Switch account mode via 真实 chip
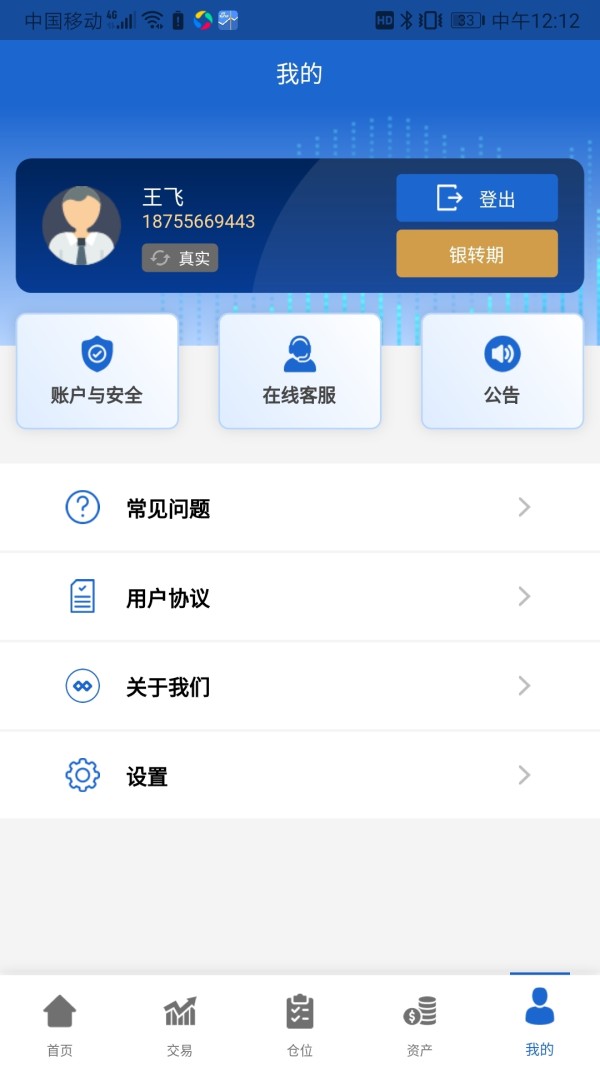This screenshot has width=600, height=1067. click(x=180, y=258)
